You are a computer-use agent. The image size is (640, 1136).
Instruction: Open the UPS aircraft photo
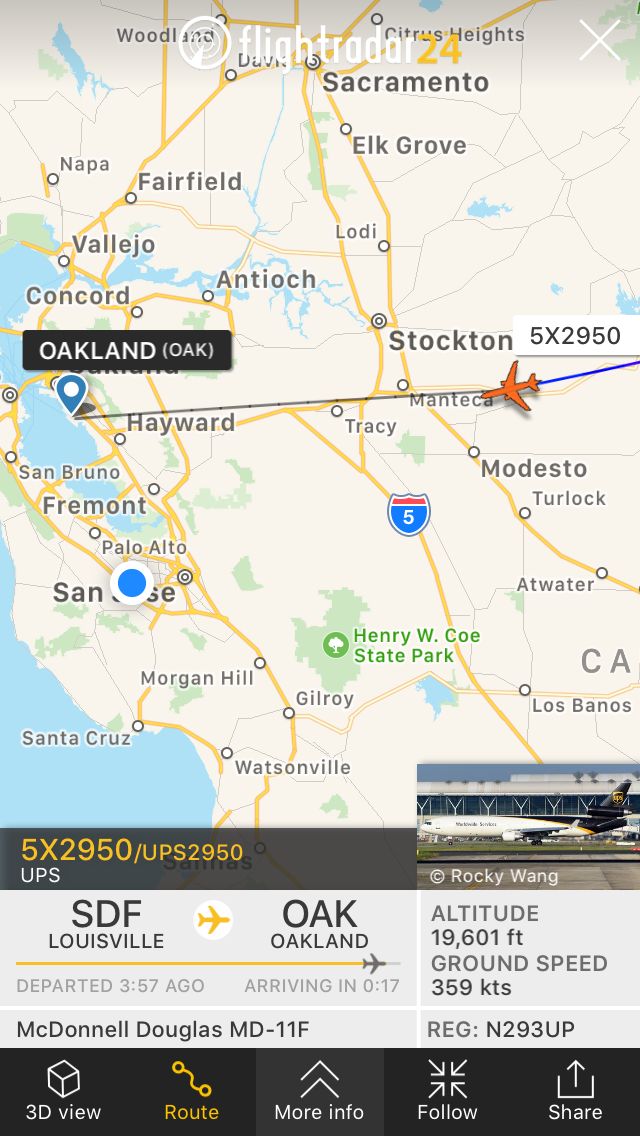[527, 826]
